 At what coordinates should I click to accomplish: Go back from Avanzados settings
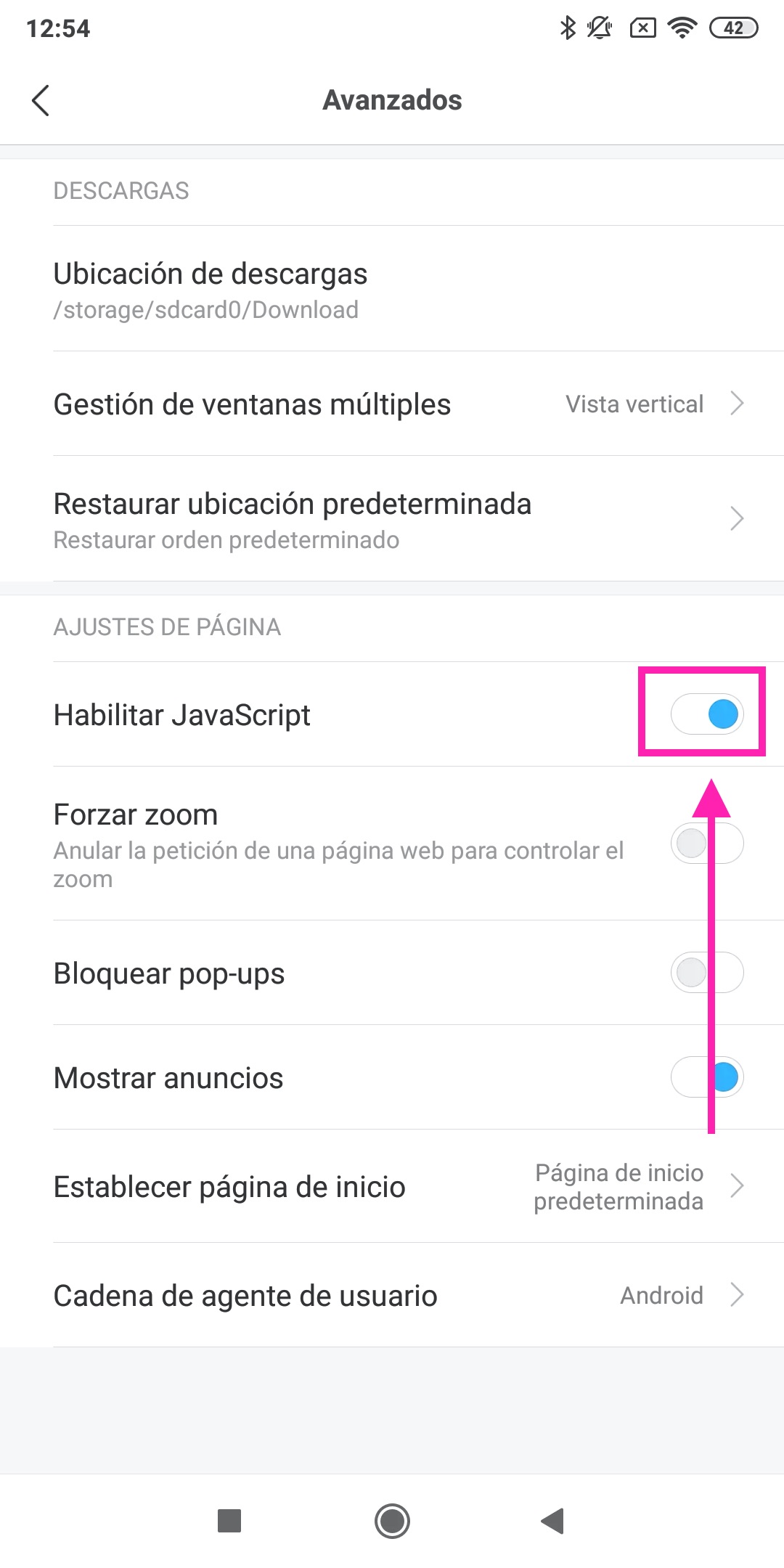[41, 100]
